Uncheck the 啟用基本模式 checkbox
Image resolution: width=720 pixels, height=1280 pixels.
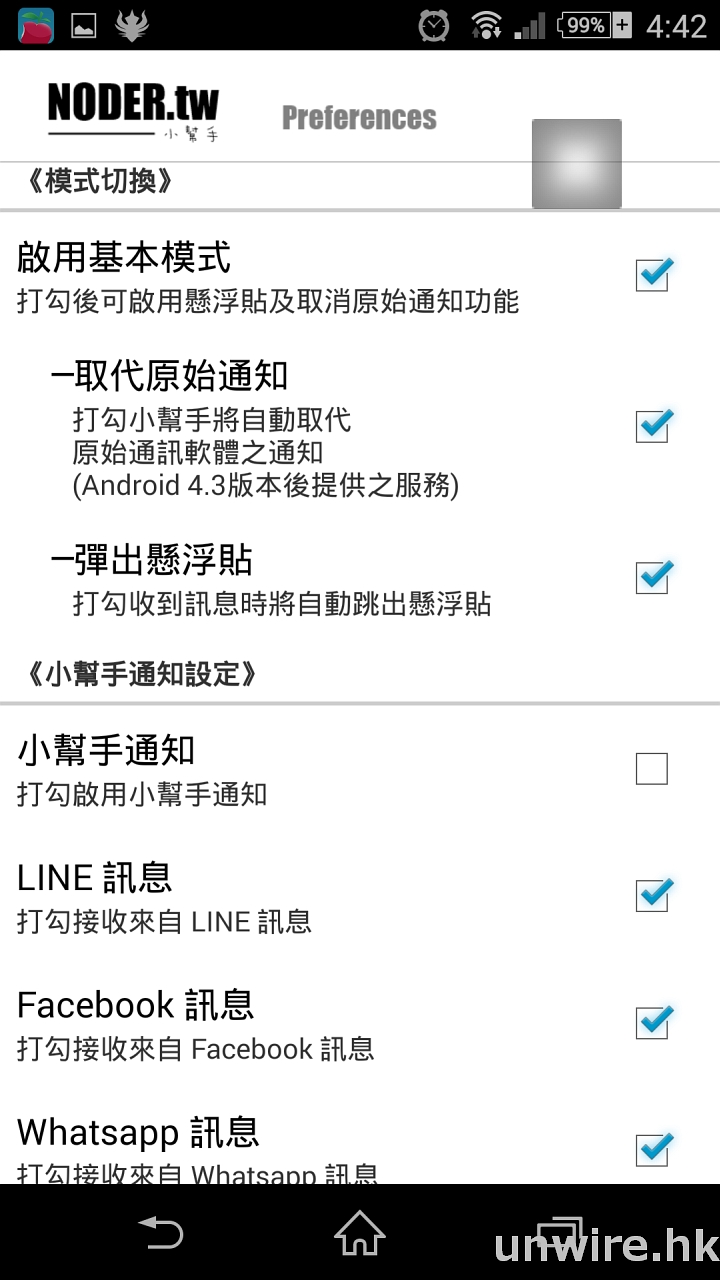pyautogui.click(x=652, y=274)
